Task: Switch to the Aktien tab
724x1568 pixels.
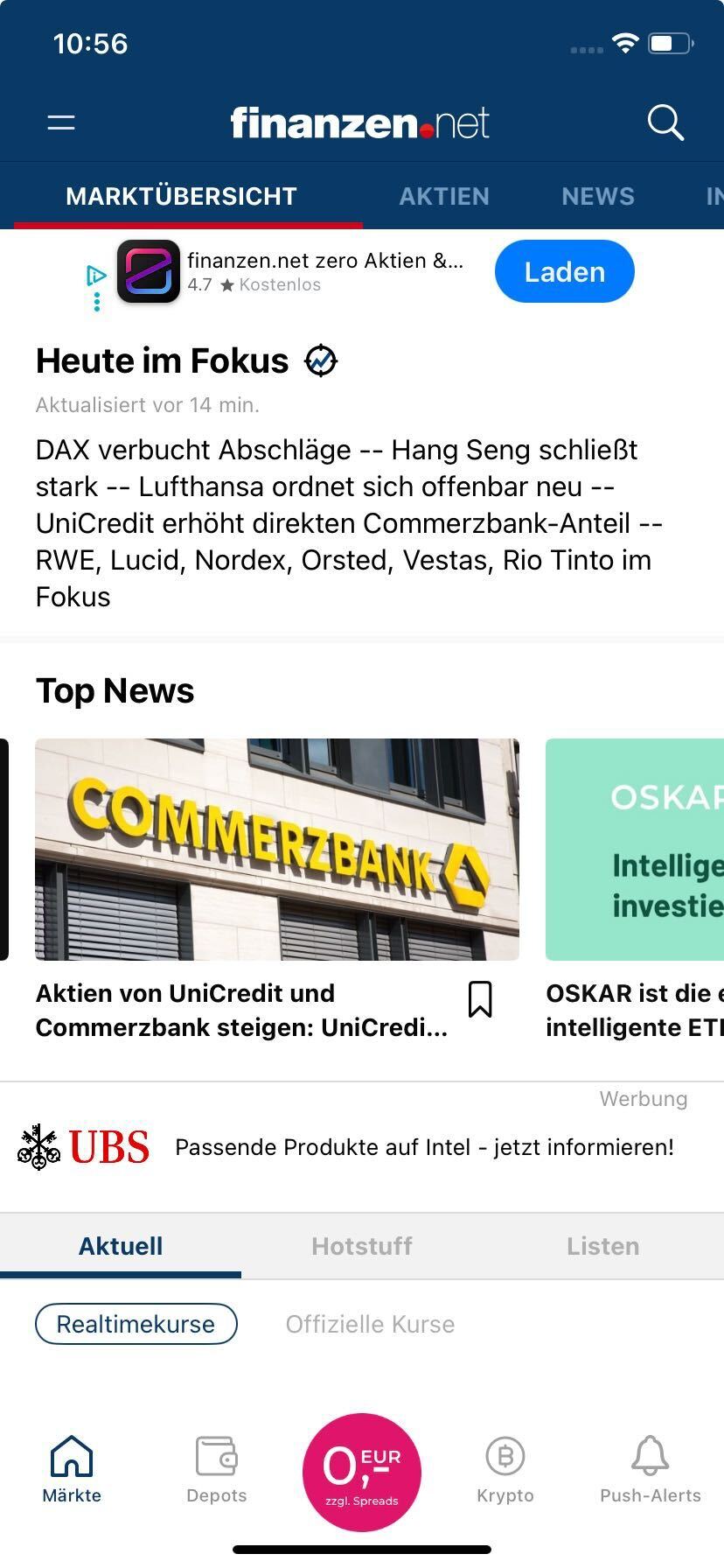Action: 444,196
